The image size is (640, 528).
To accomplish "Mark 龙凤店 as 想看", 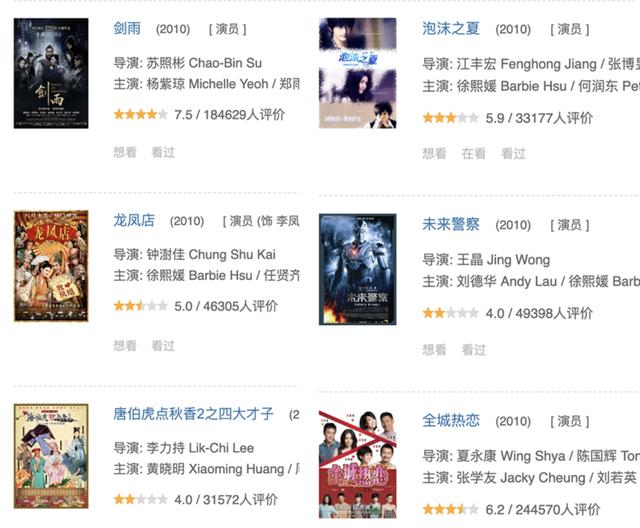I will (125, 345).
